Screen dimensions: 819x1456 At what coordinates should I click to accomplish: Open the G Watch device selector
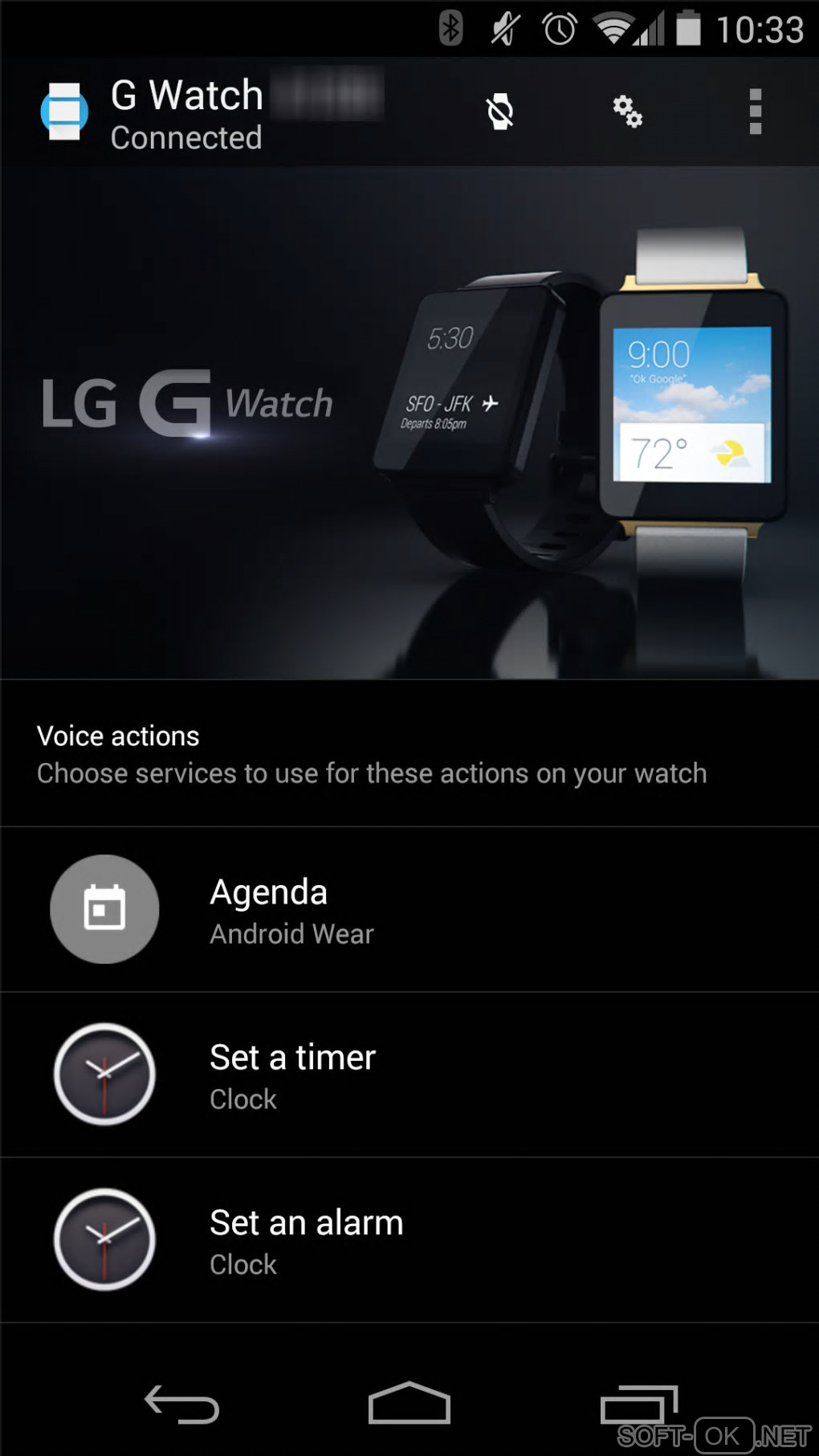(x=186, y=113)
